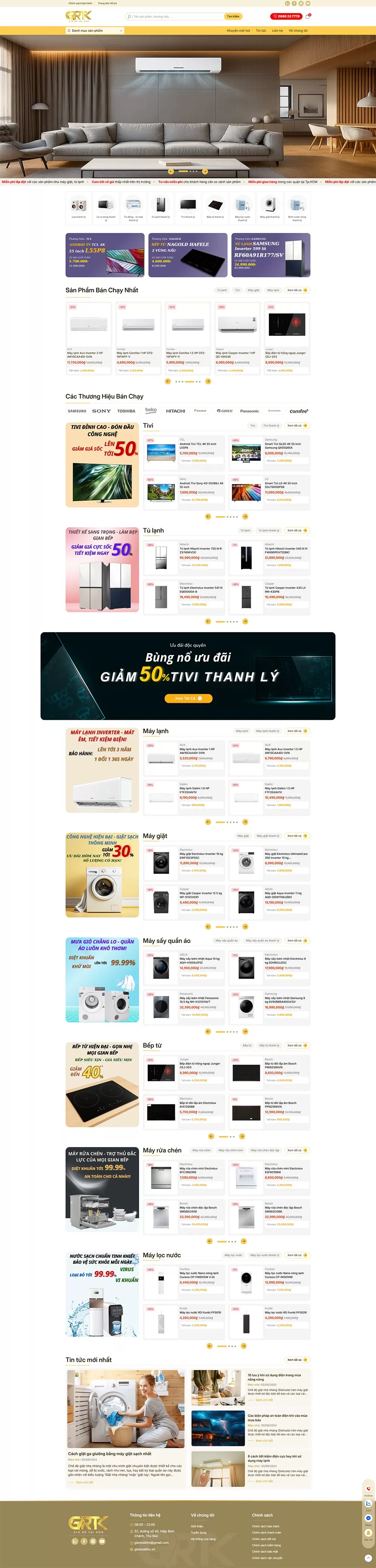Expand Danh mục sản phẩm dropdown

pos(94,30)
